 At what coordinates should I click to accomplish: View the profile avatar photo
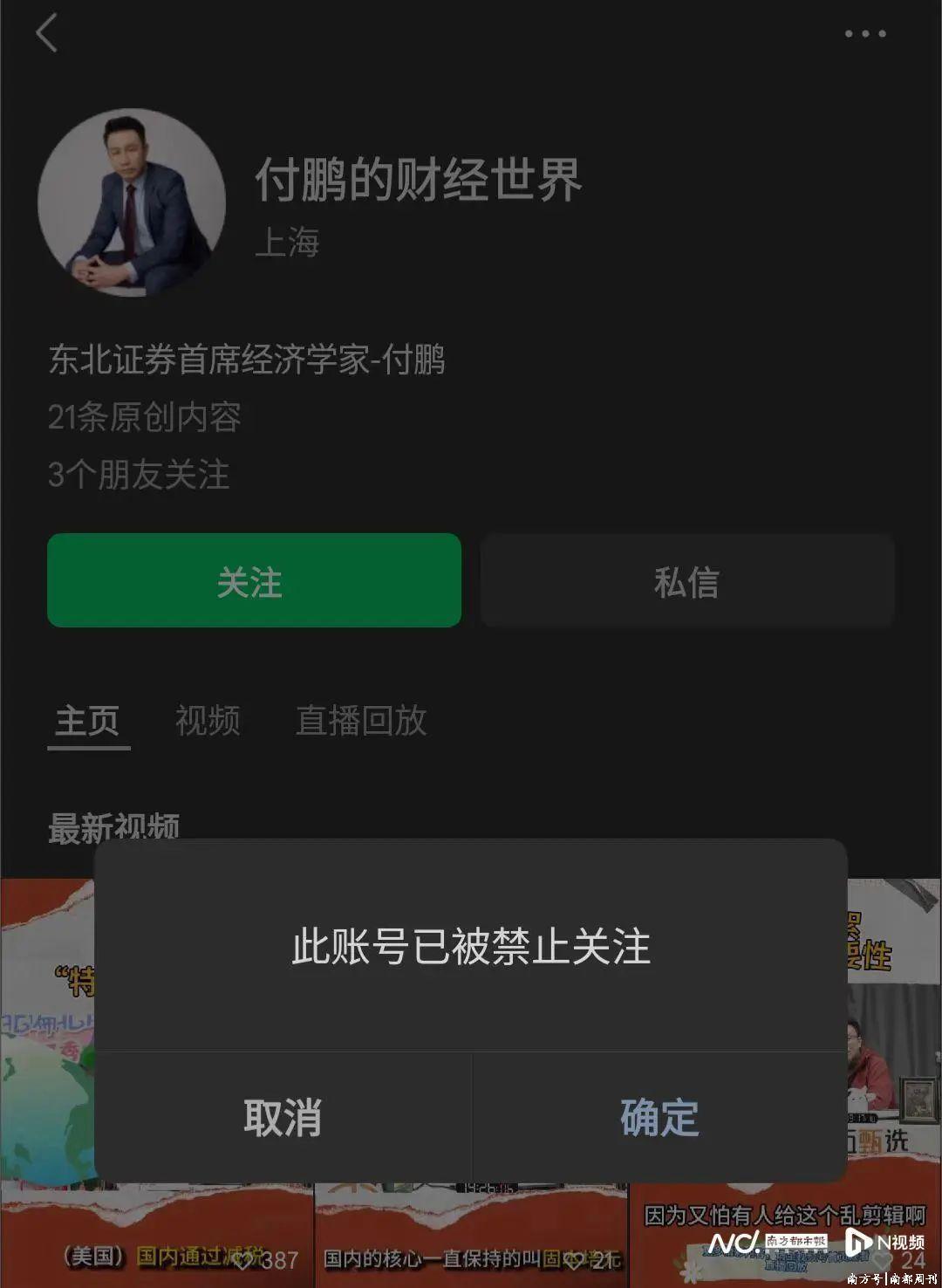click(x=132, y=202)
